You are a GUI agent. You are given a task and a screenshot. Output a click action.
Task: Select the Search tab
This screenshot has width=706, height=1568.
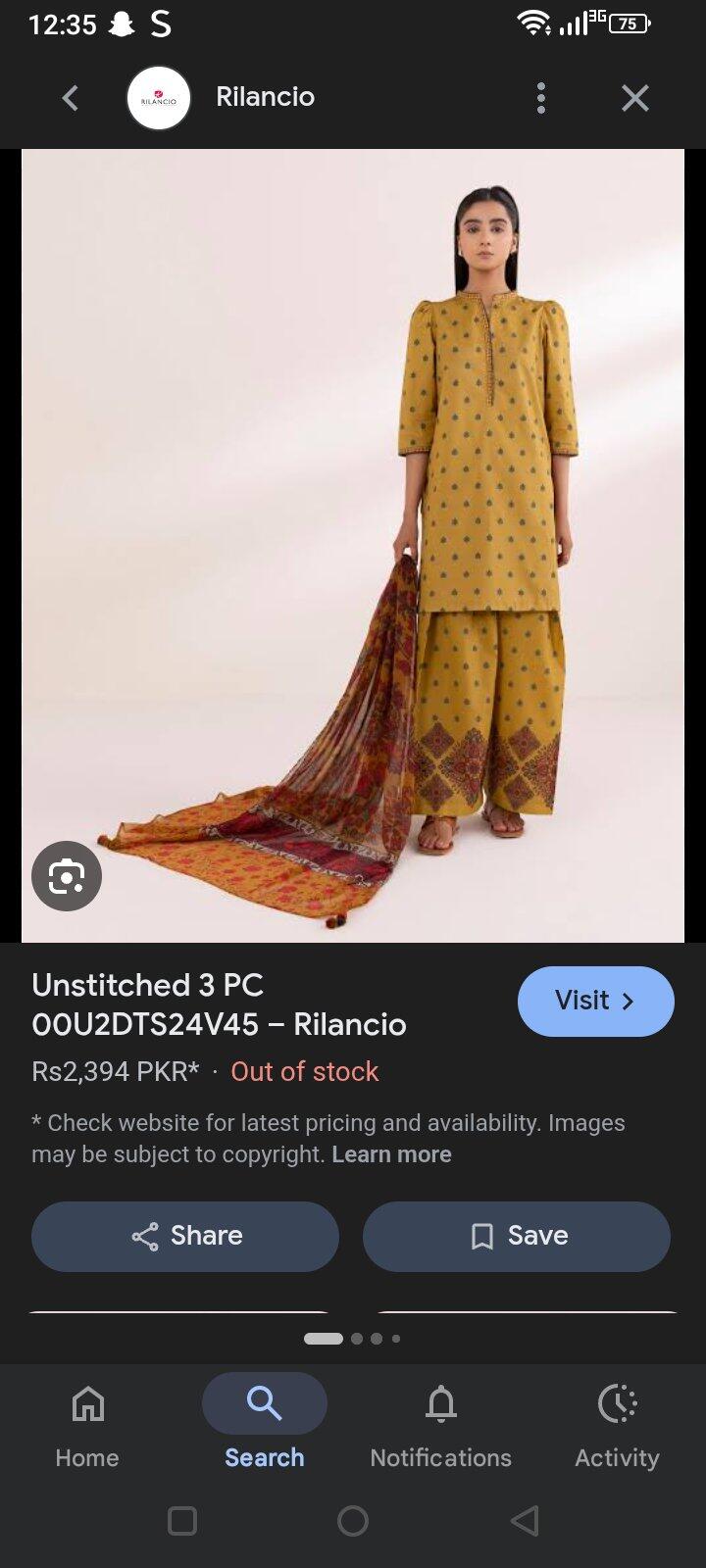click(x=265, y=1426)
